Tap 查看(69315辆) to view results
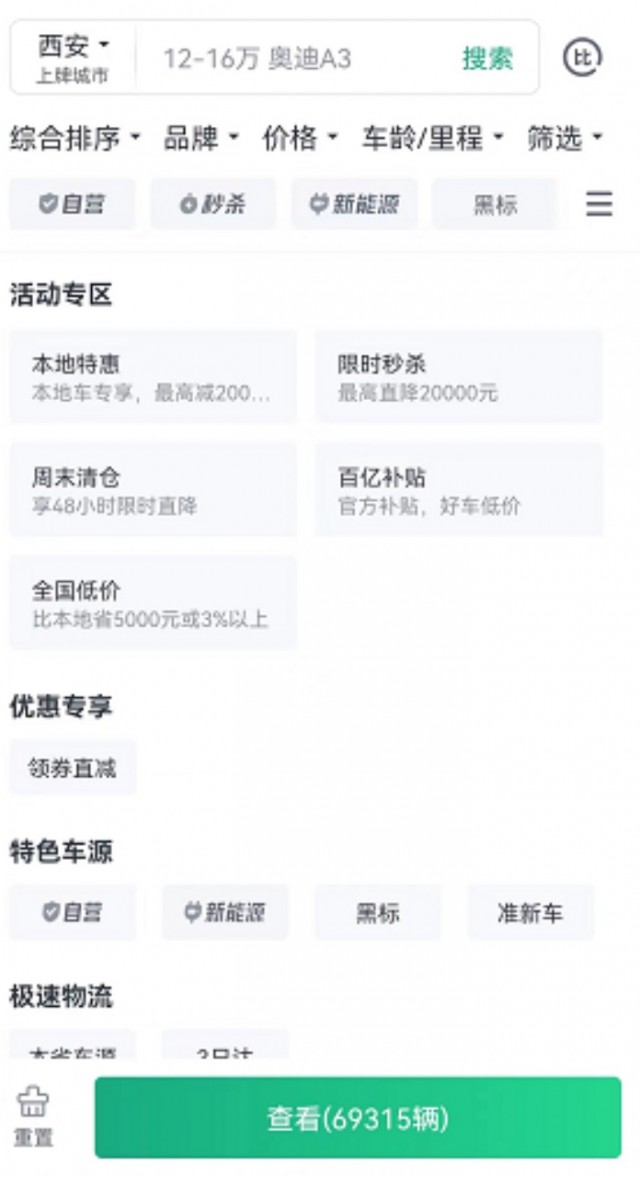The height and width of the screenshot is (1177, 640). click(358, 1118)
